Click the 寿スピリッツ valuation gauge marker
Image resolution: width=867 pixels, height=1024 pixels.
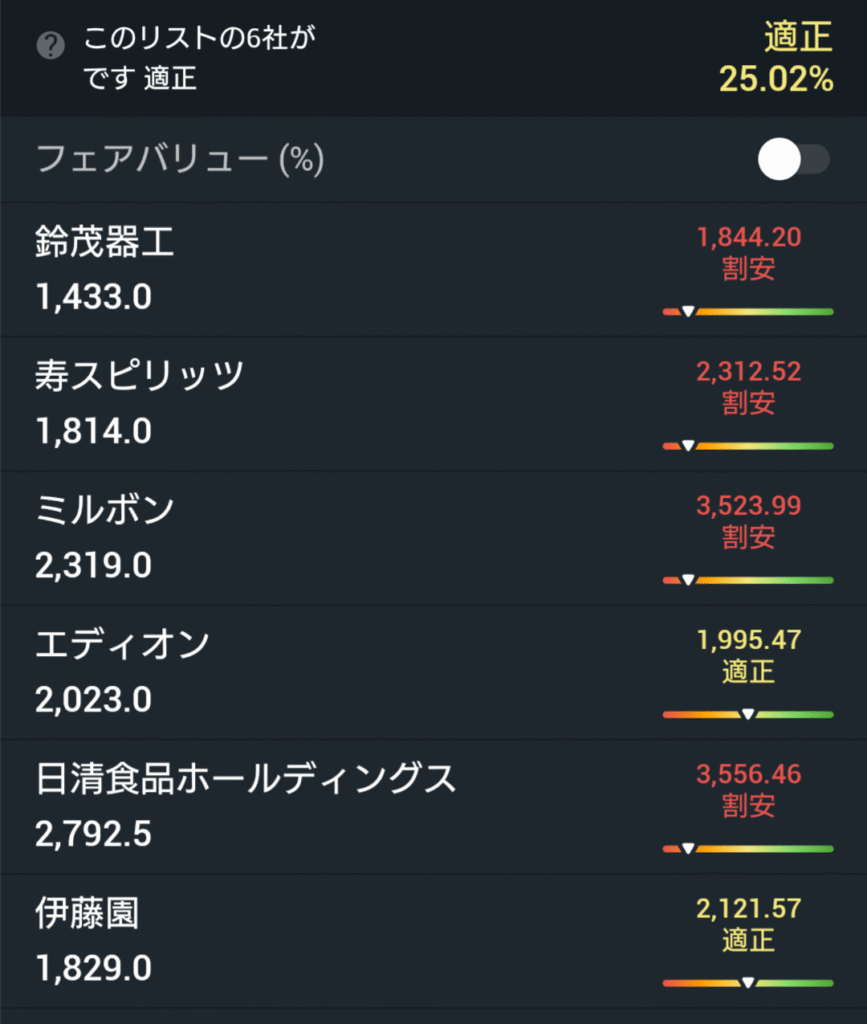tap(689, 445)
